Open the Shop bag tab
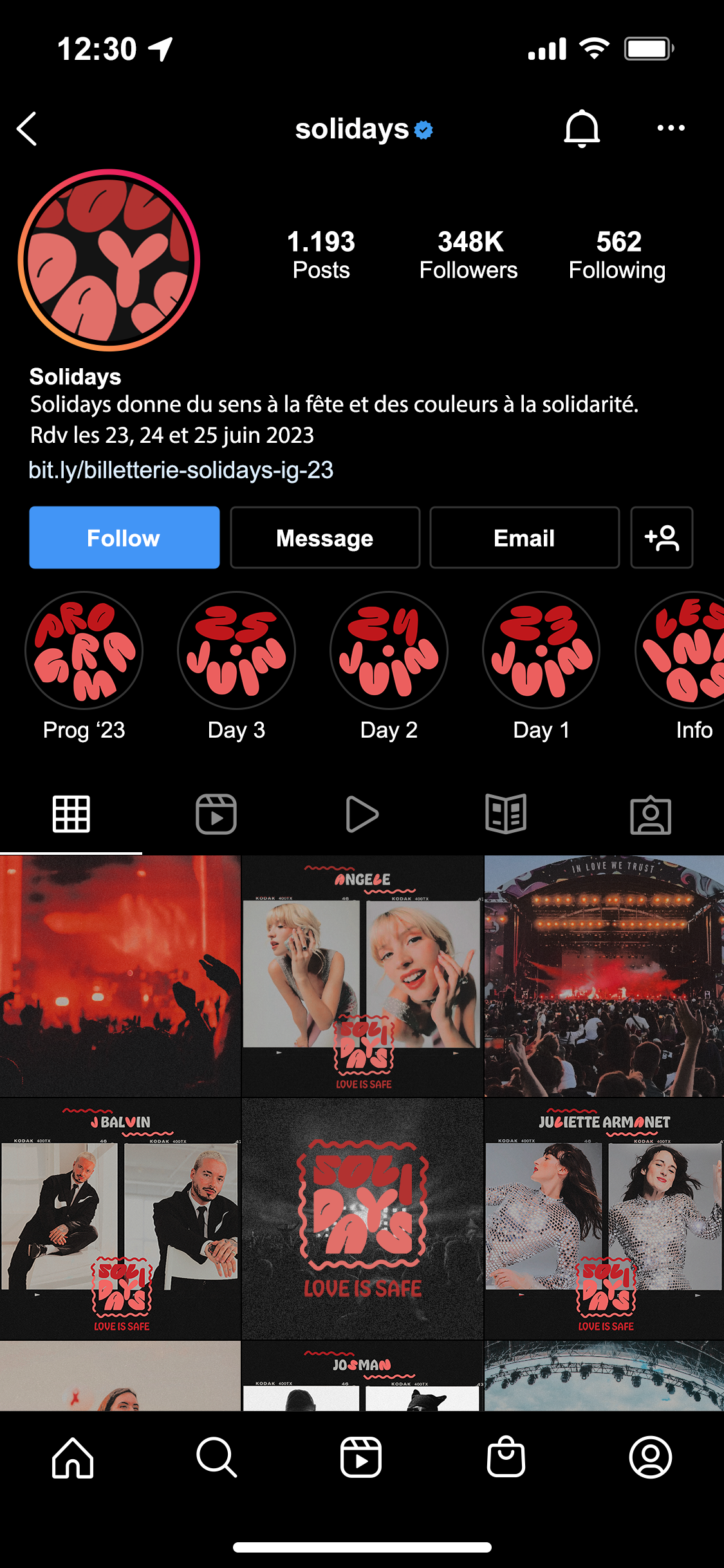 pyautogui.click(x=506, y=1457)
